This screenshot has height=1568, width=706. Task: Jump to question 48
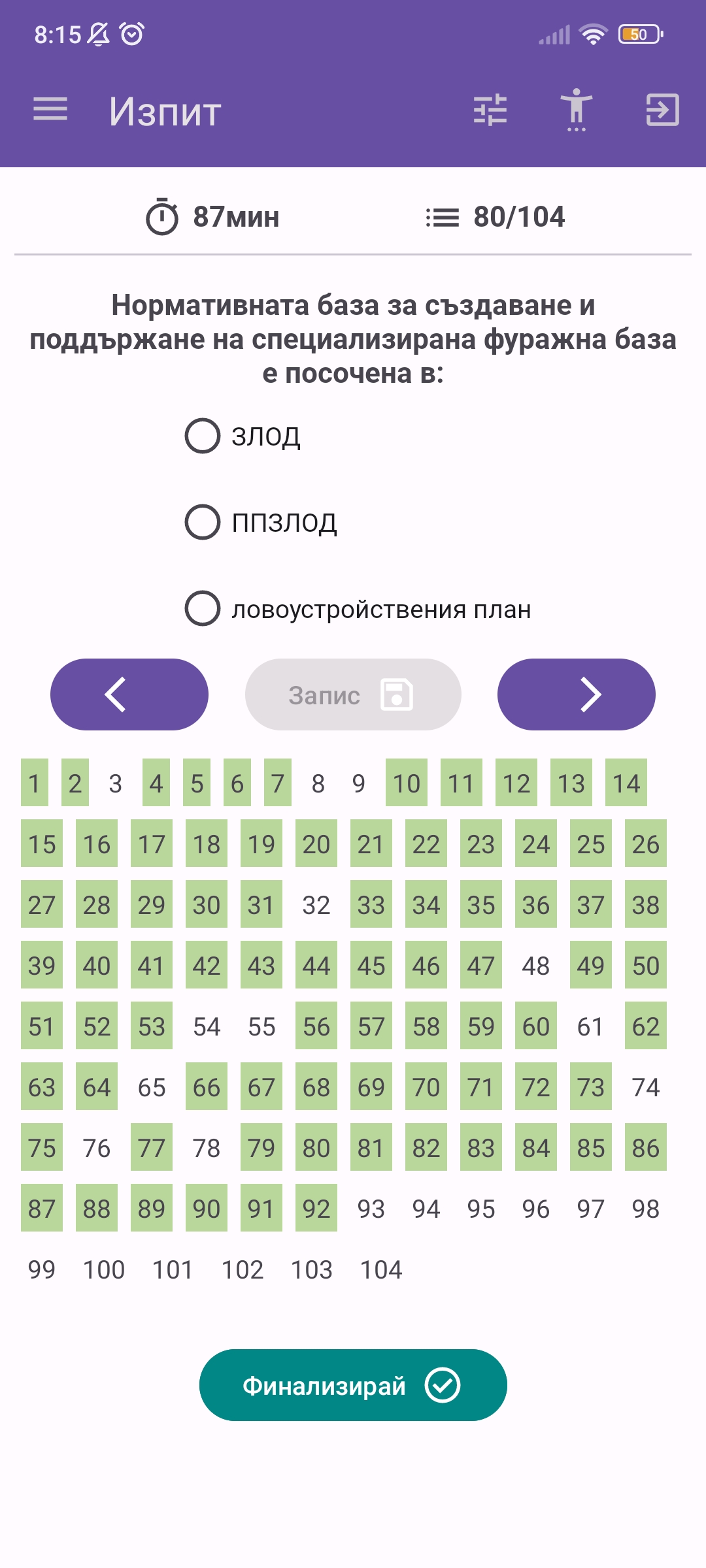[x=536, y=966]
